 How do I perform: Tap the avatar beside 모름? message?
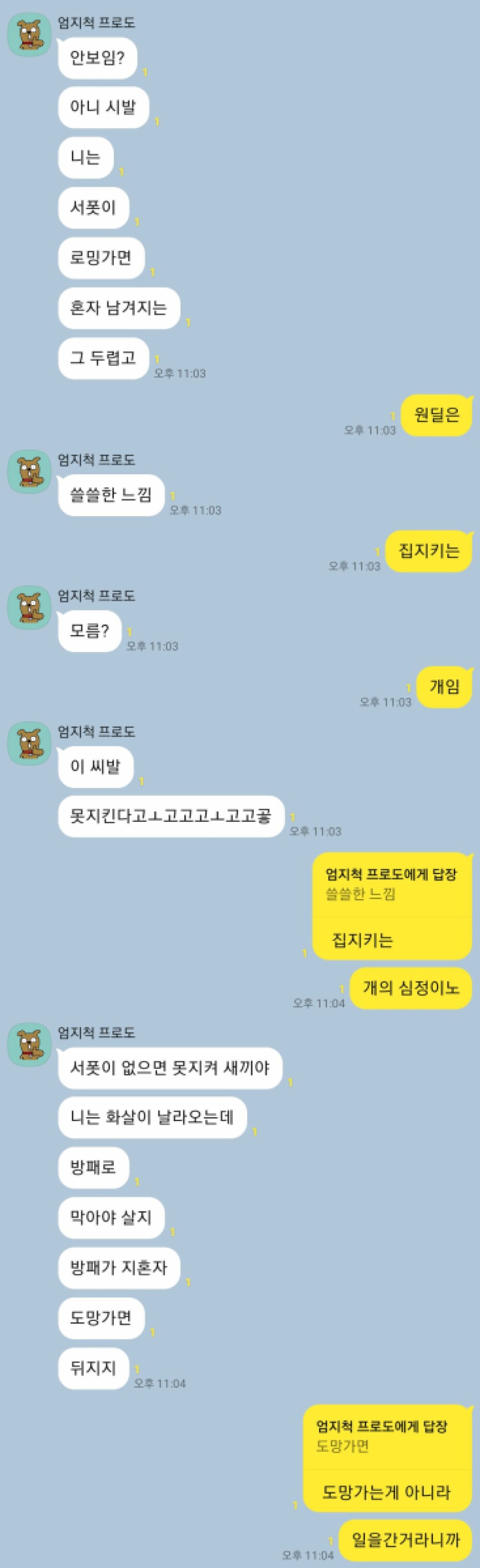(x=29, y=608)
